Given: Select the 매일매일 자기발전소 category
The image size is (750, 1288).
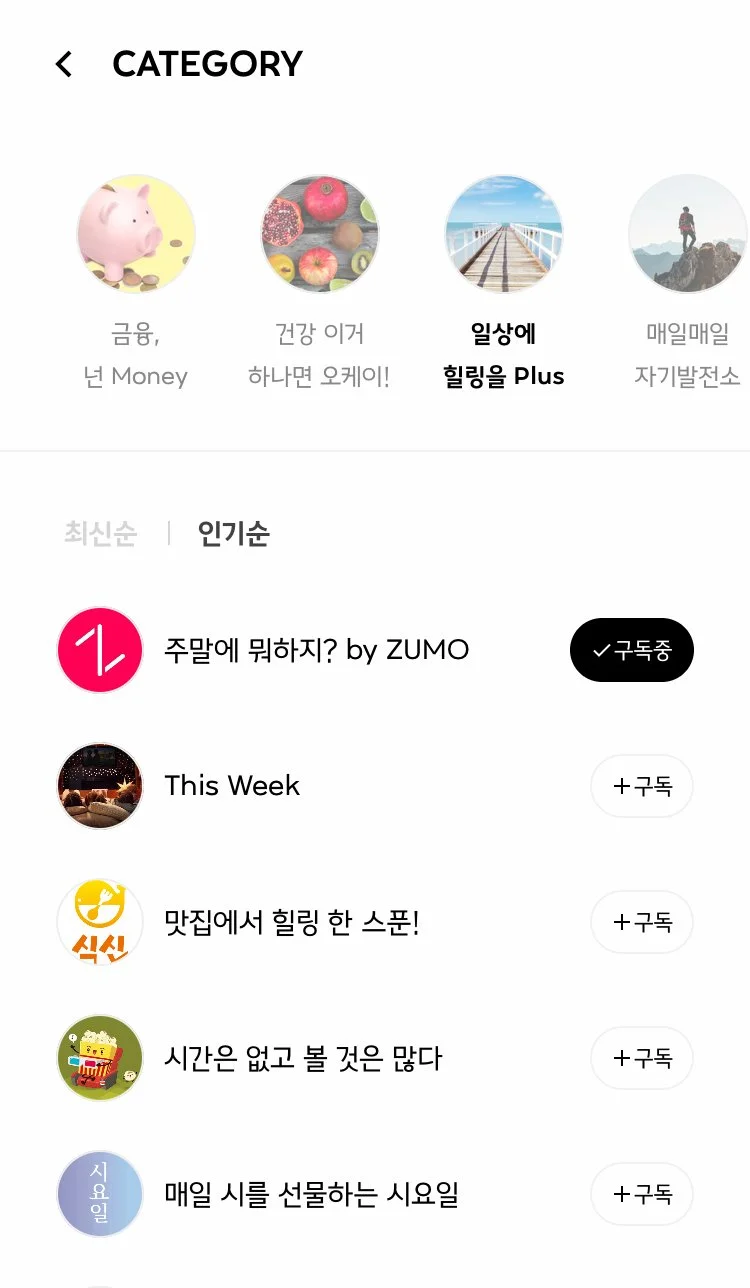Looking at the screenshot, I should (x=687, y=234).
